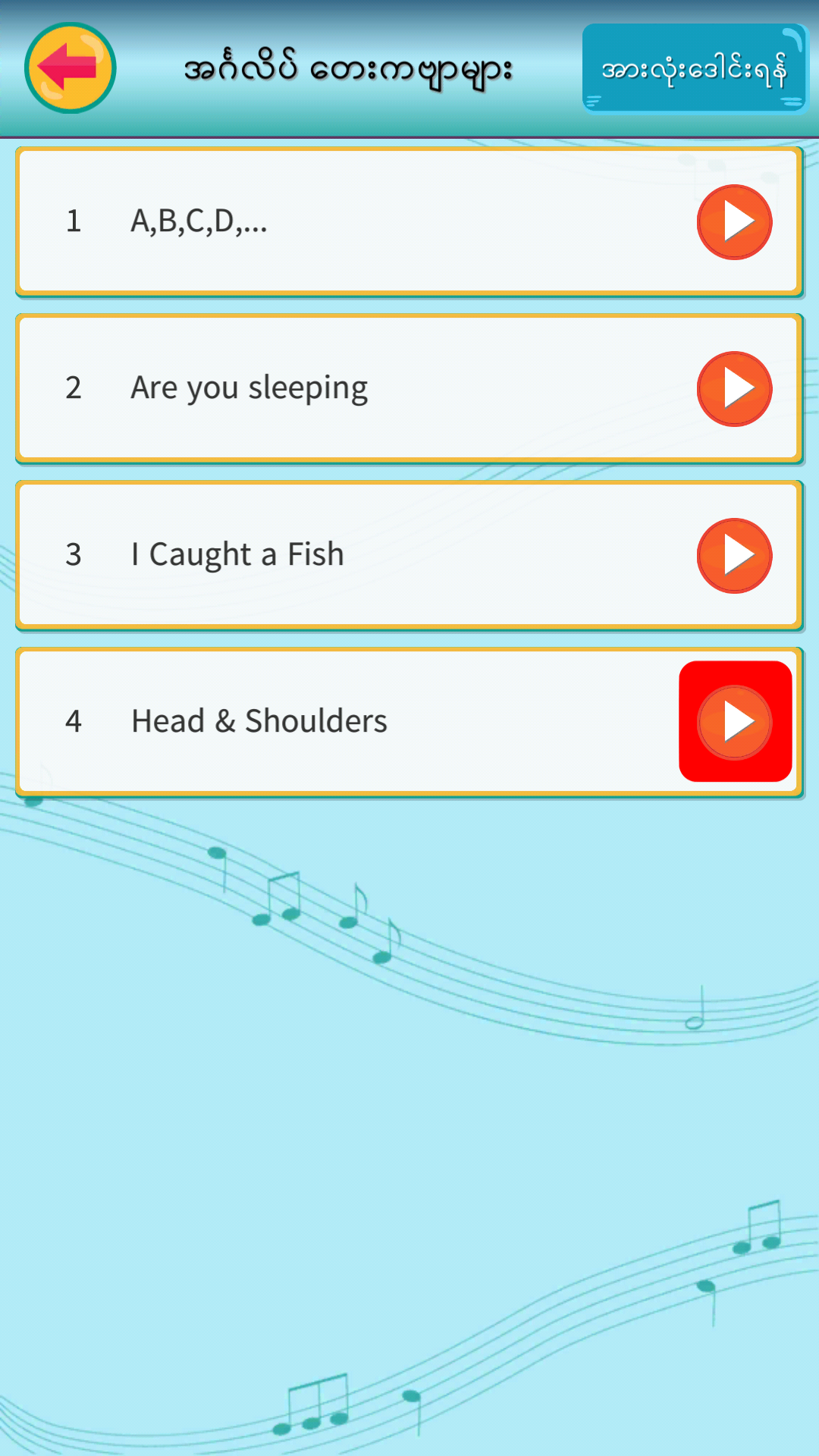The width and height of the screenshot is (819, 1456).
Task: Tap the blue download-all button in header
Action: 694,68
